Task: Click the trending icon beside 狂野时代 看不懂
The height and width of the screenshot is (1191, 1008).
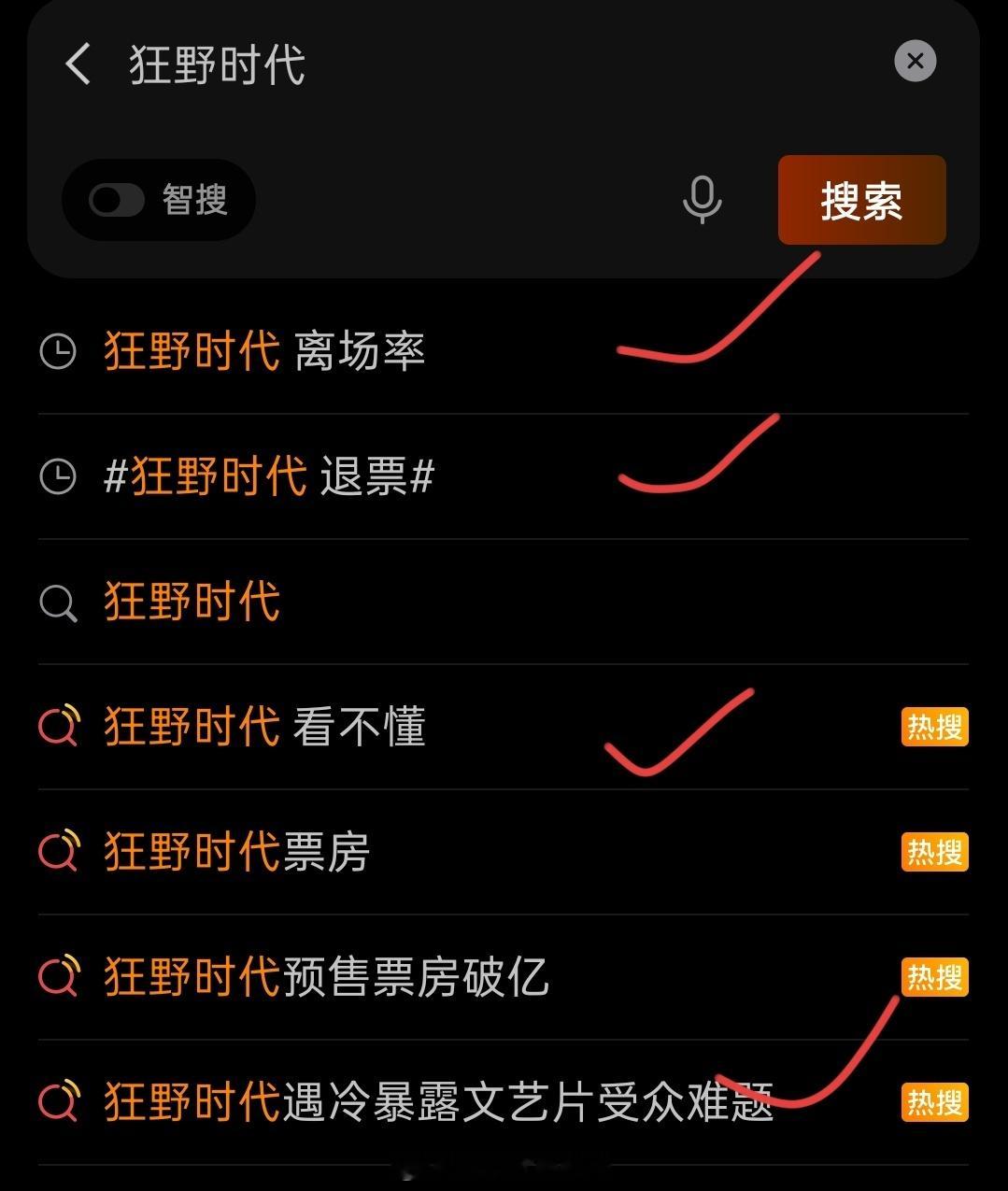Action: coord(56,727)
